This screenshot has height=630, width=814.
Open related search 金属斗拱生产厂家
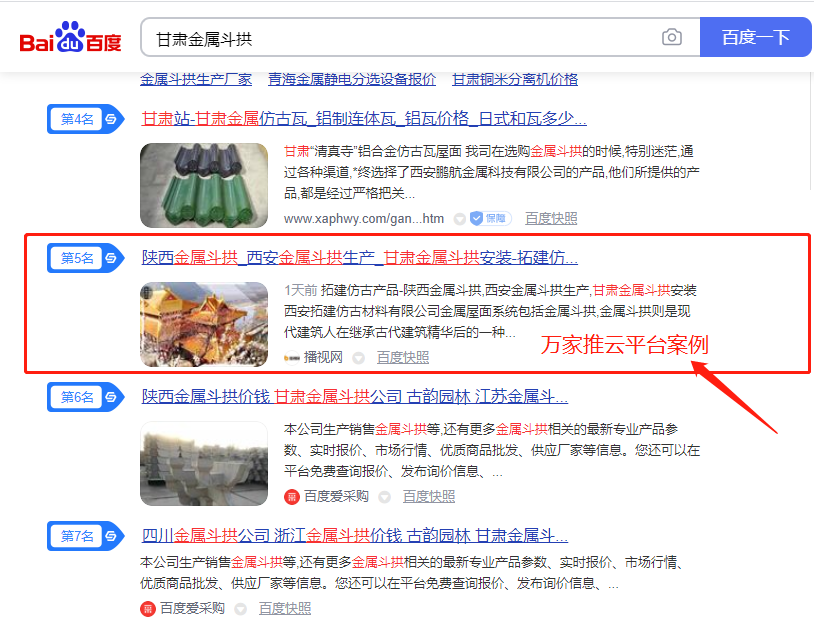pos(196,79)
